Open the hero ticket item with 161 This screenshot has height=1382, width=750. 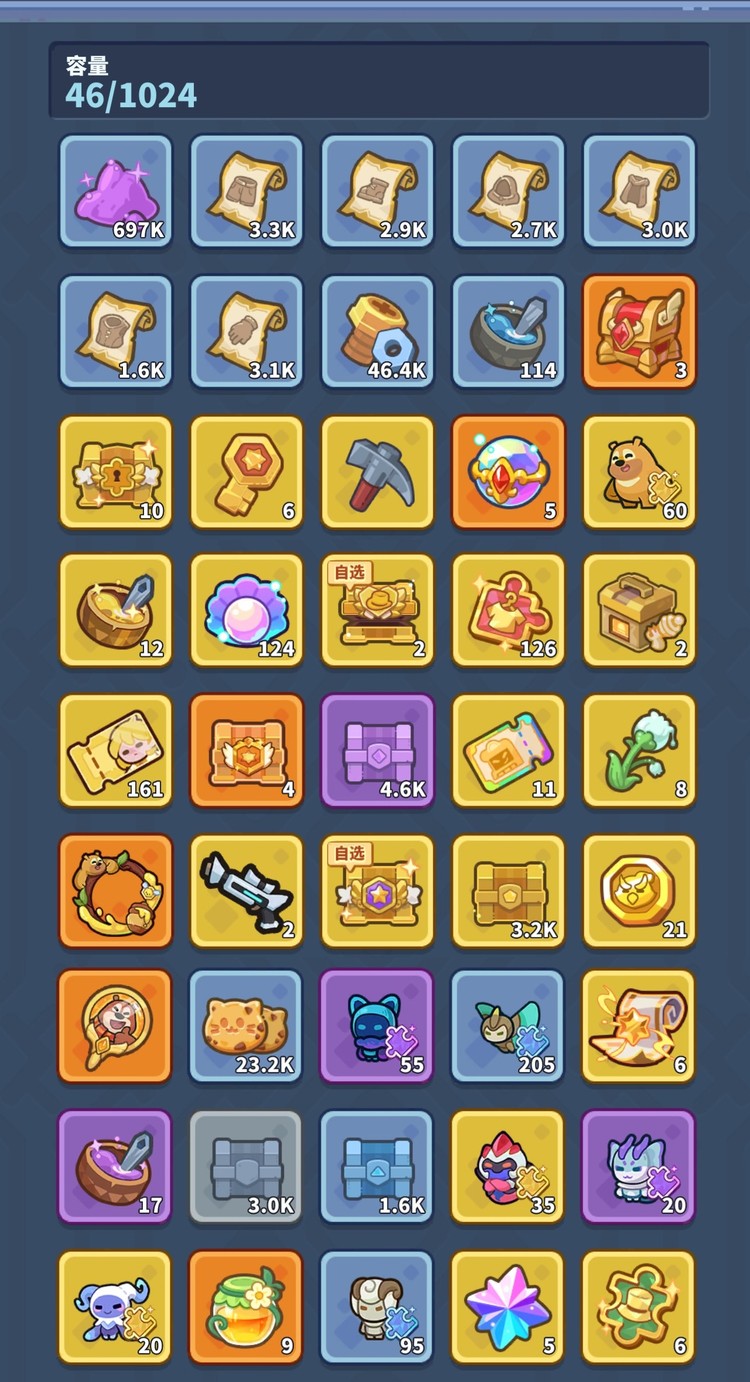[116, 750]
